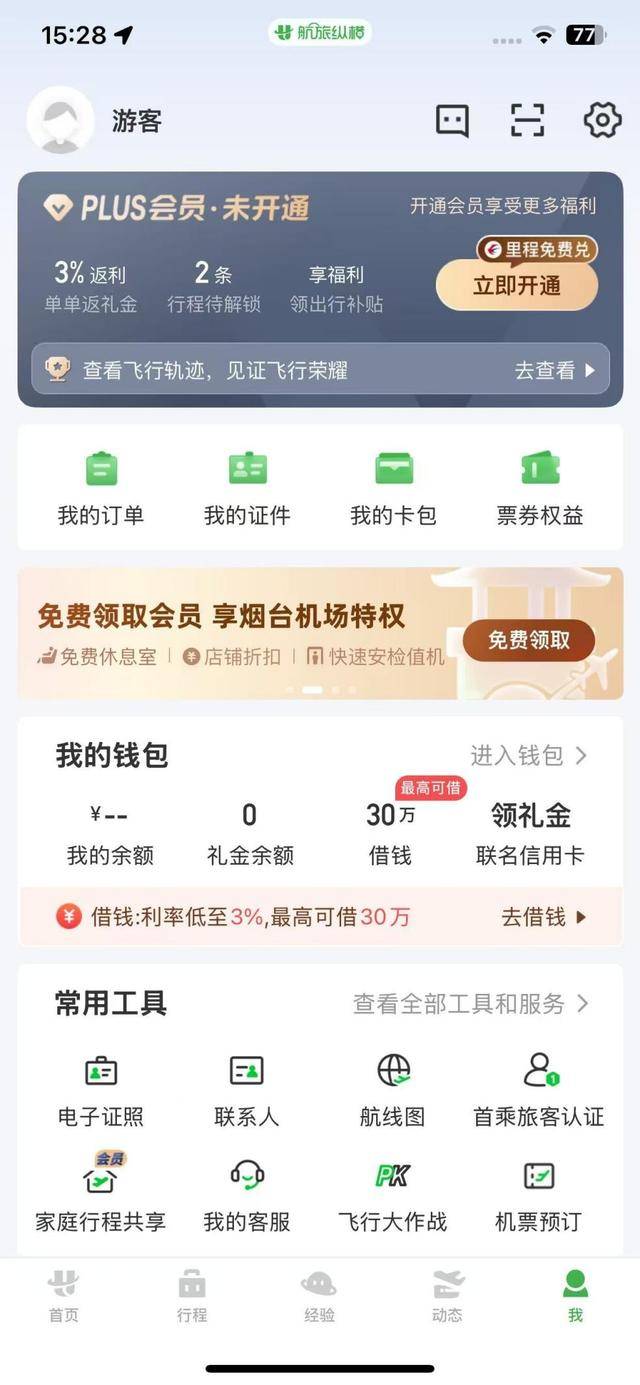Screen dimensions: 640x1385
Task: View flight track via 去查看
Action: click(555, 371)
